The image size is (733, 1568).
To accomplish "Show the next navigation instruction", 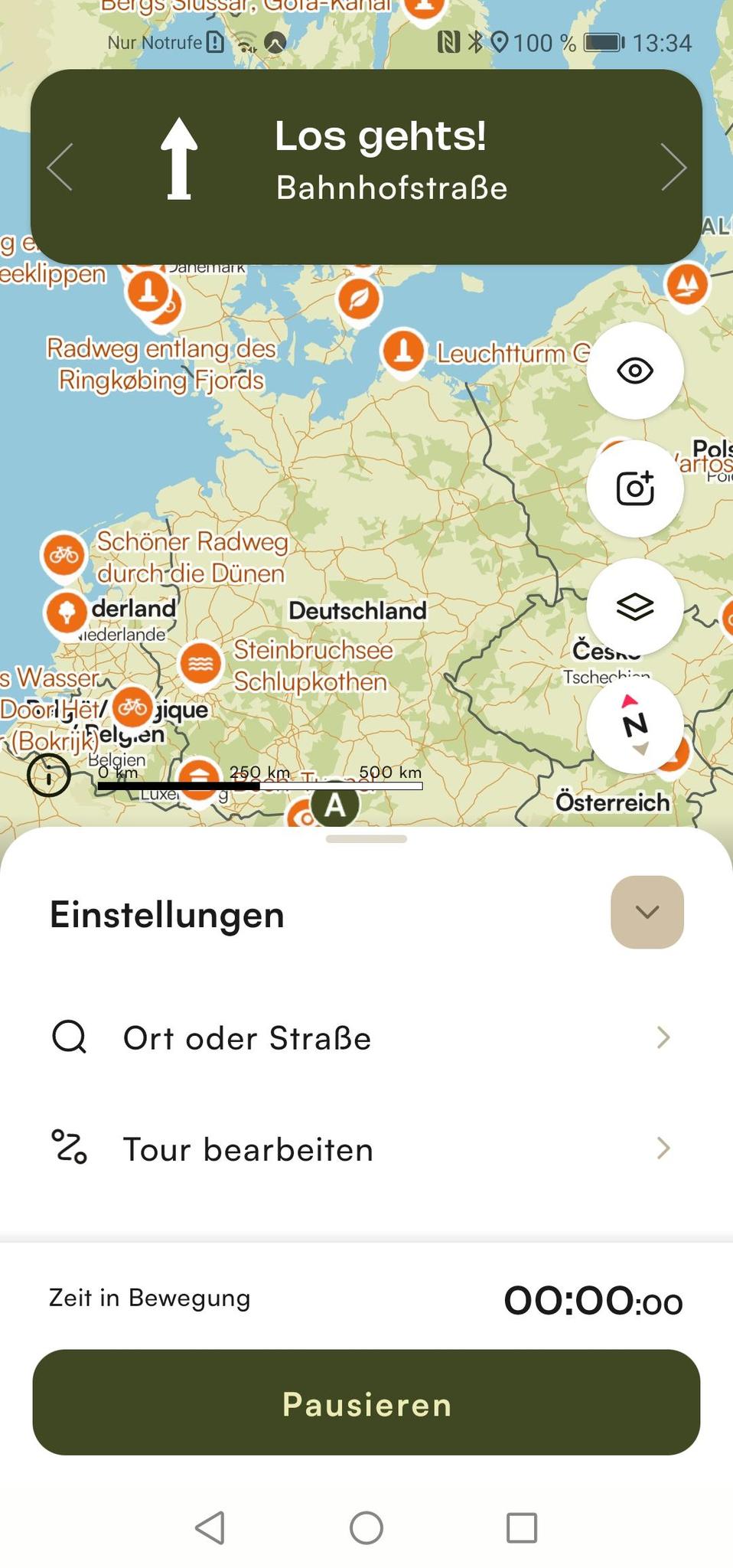I will click(x=673, y=166).
